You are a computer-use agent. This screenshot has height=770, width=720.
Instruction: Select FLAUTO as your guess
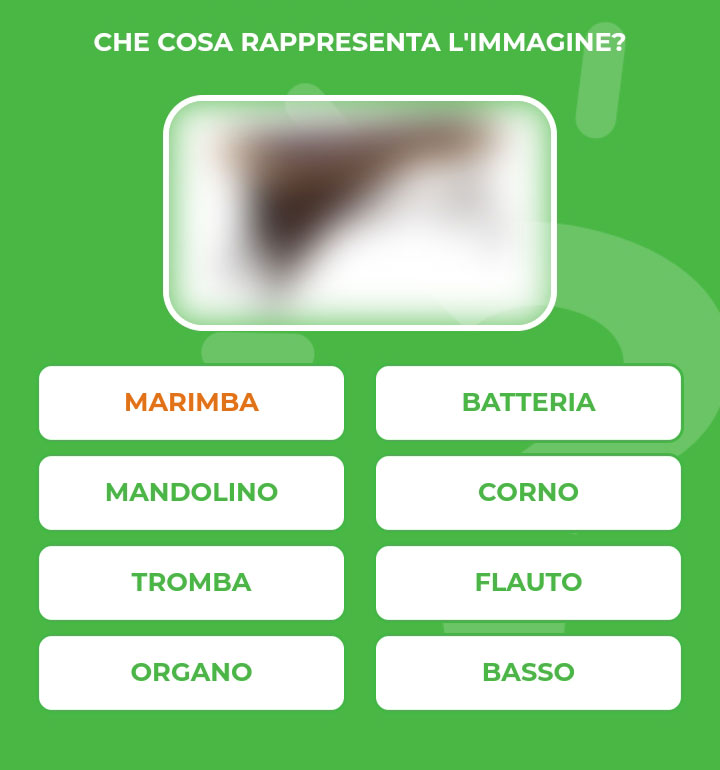coord(528,583)
